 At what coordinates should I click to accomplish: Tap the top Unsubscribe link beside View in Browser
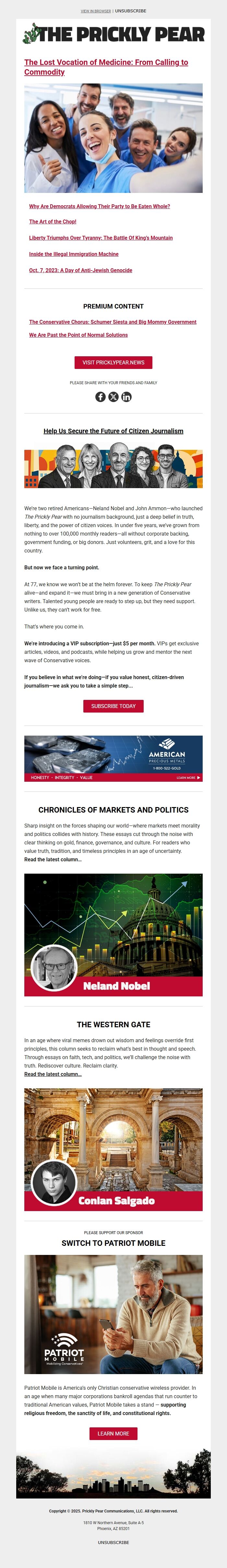point(131,11)
